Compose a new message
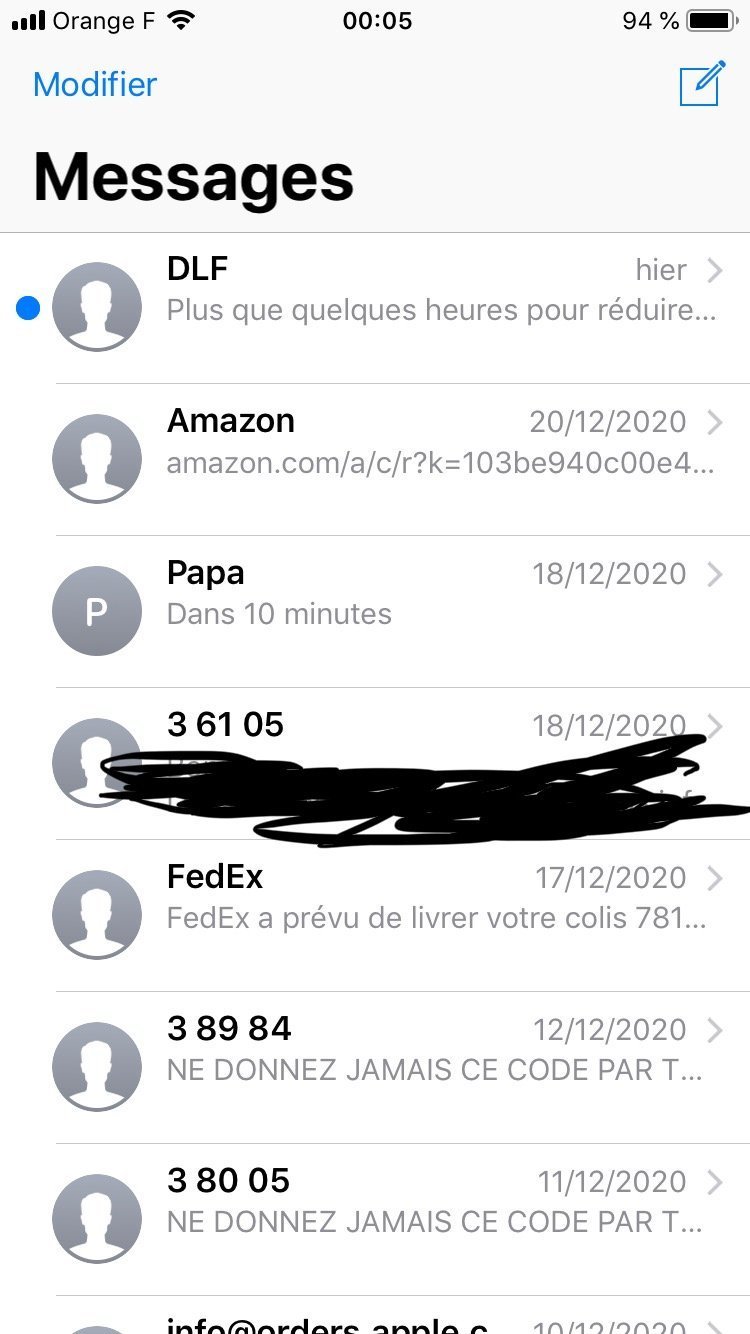Viewport: 750px width, 1334px height. [701, 84]
